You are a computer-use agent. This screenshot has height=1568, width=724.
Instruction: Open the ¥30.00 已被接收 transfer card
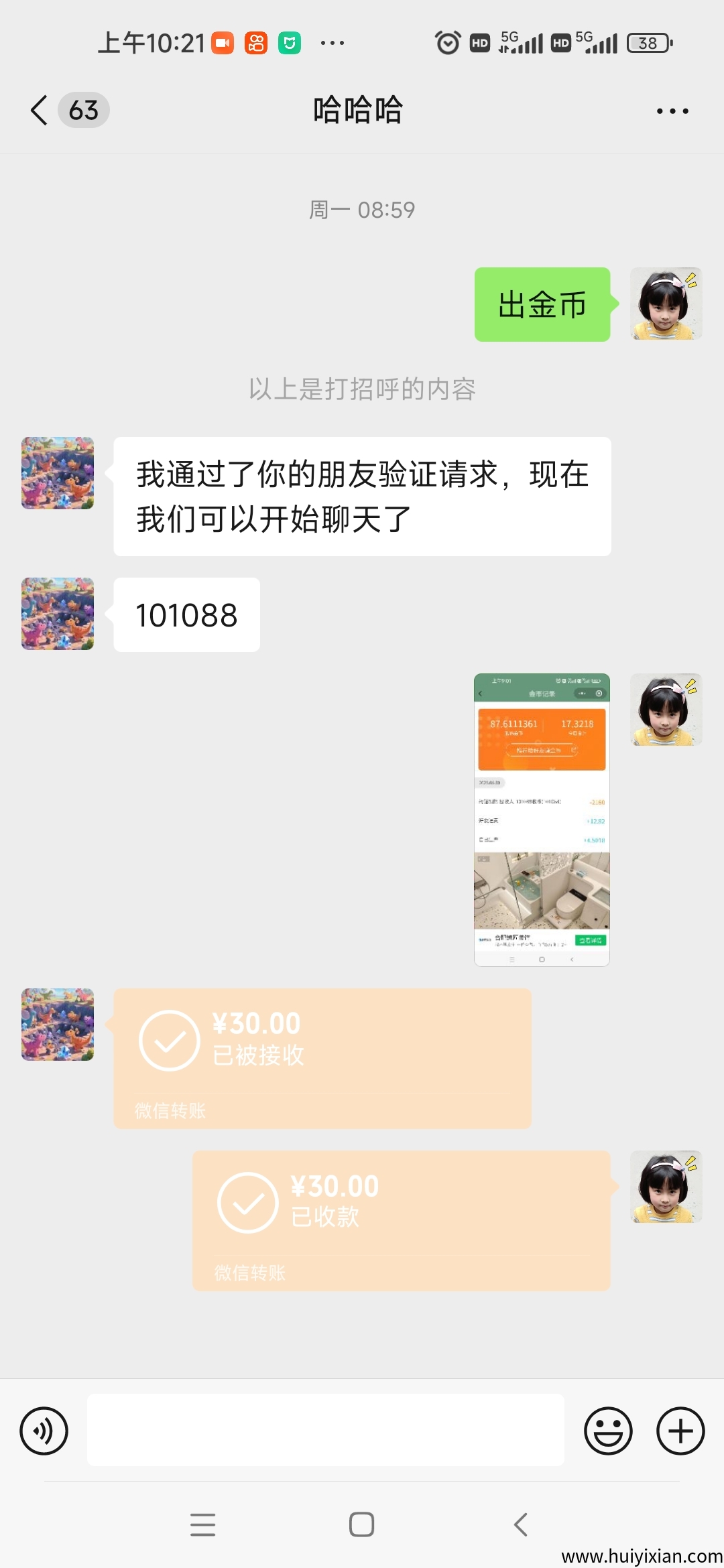[x=322, y=1058]
